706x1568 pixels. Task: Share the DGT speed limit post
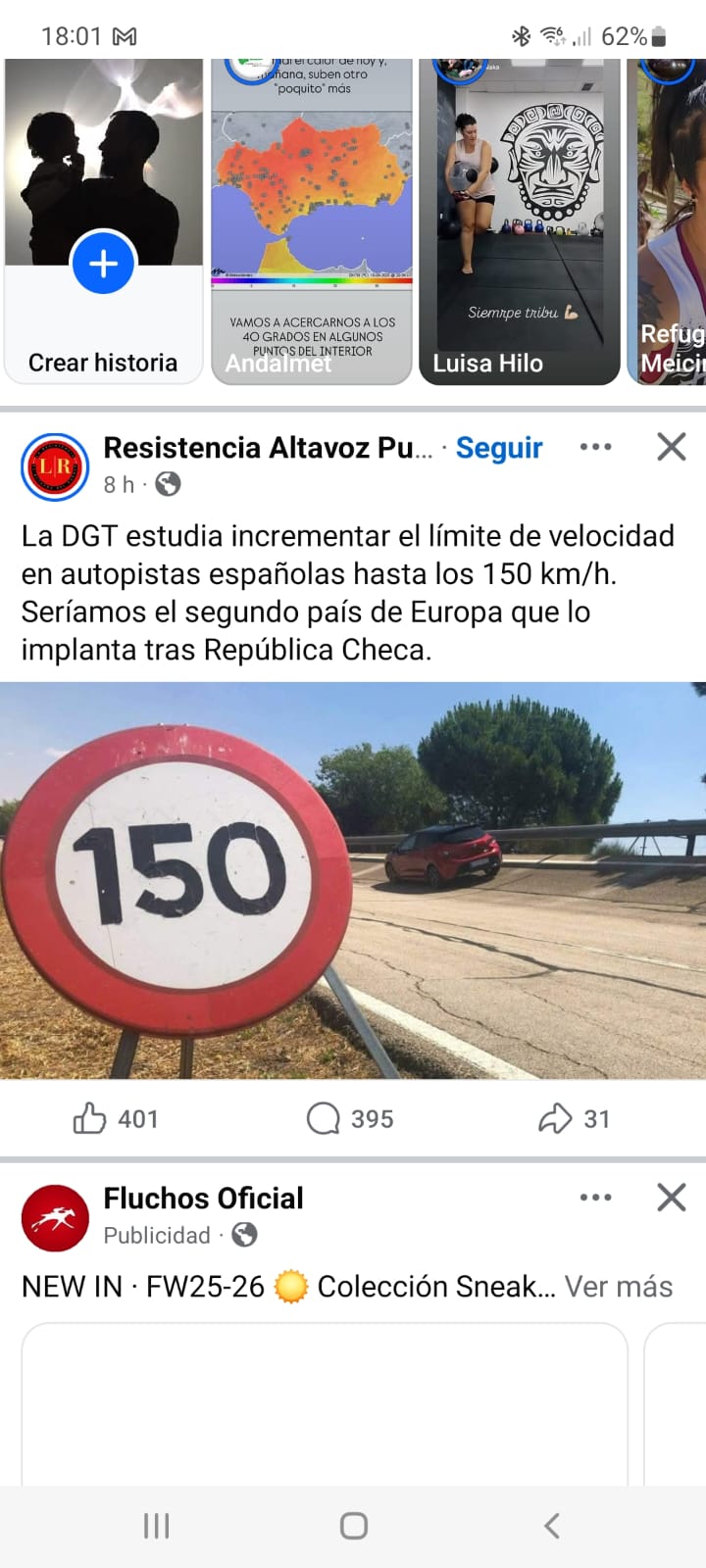point(574,1118)
